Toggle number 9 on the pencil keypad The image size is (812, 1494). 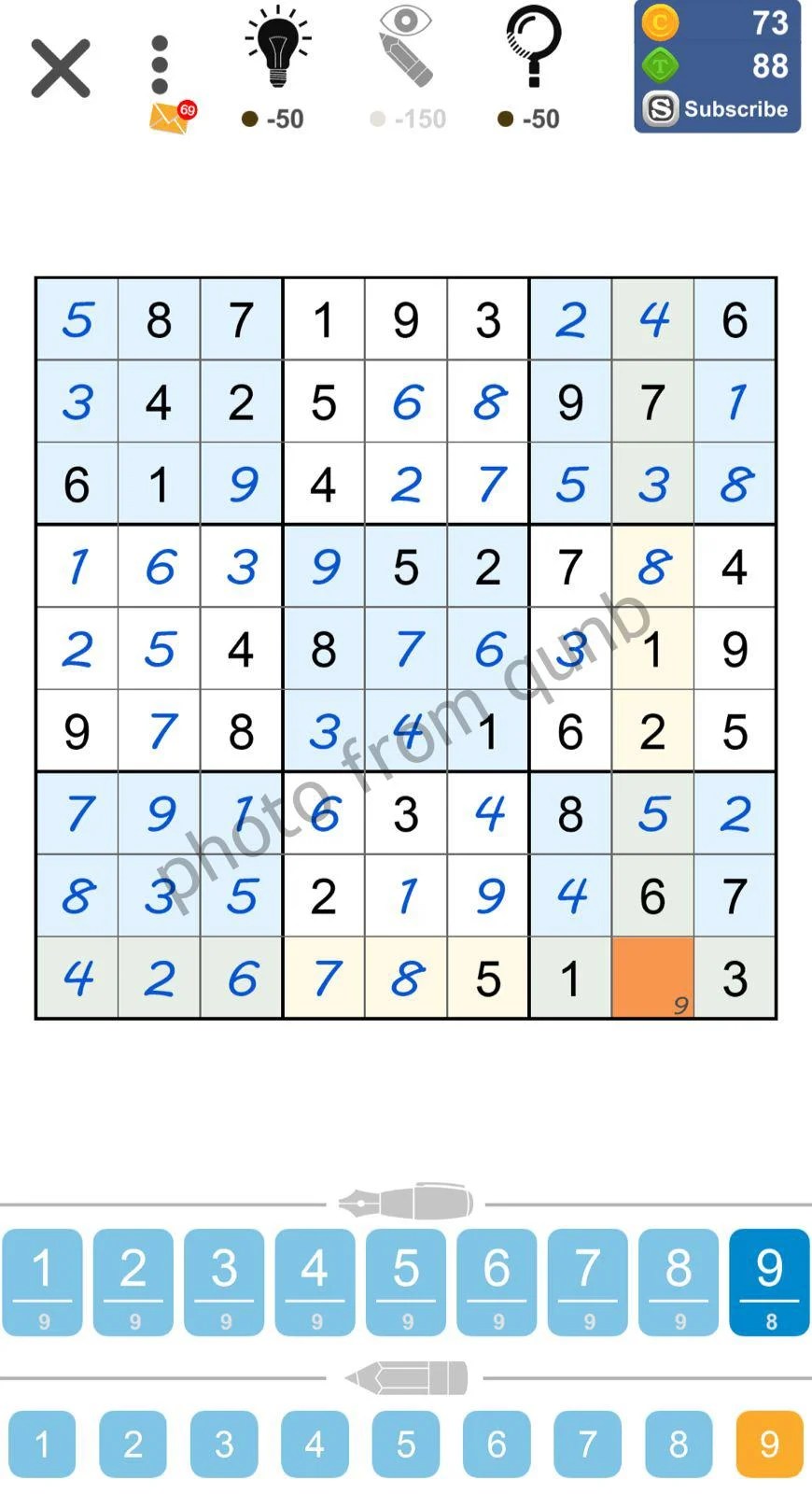point(769,1444)
